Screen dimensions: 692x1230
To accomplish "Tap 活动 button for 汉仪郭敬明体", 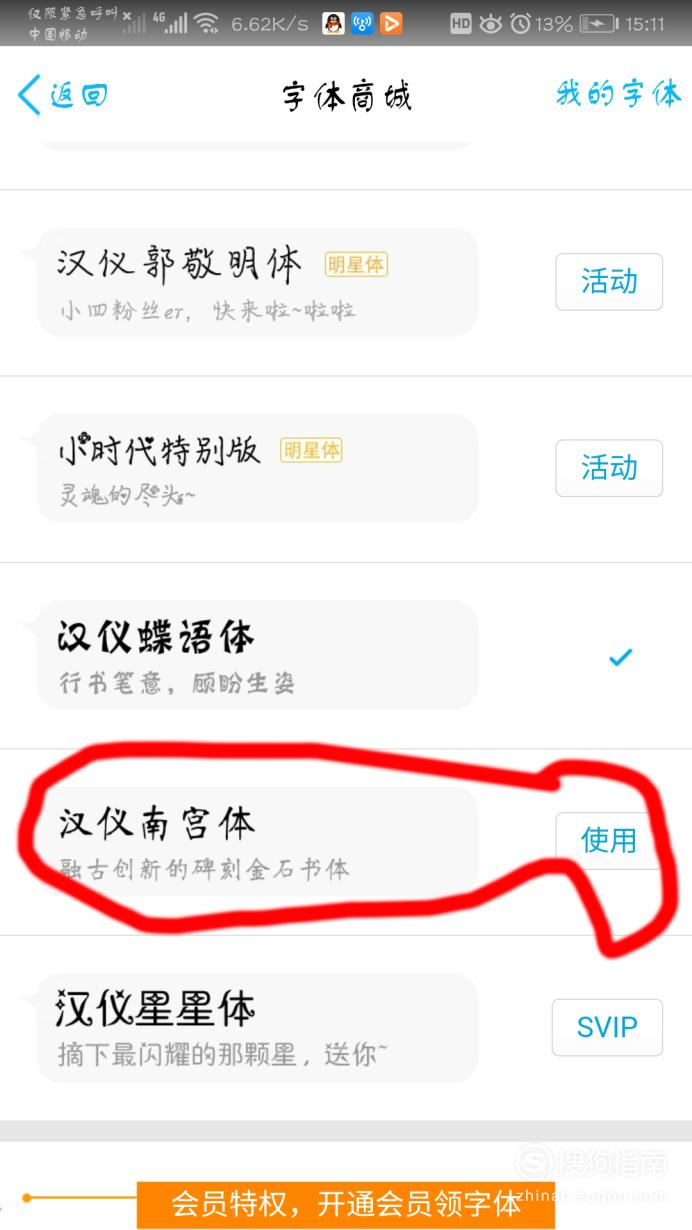I will [609, 282].
